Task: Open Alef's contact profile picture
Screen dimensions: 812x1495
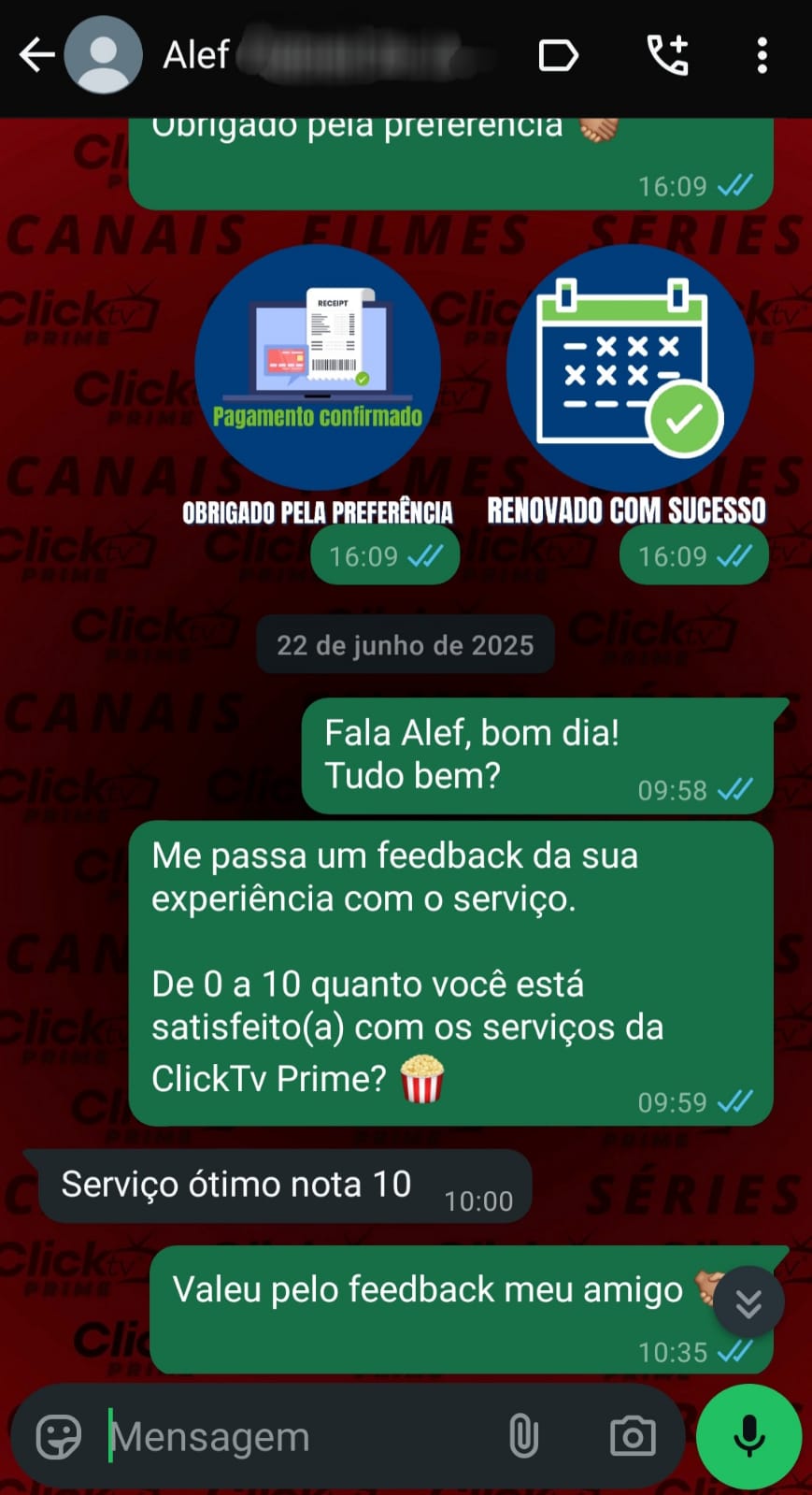Action: point(103,55)
